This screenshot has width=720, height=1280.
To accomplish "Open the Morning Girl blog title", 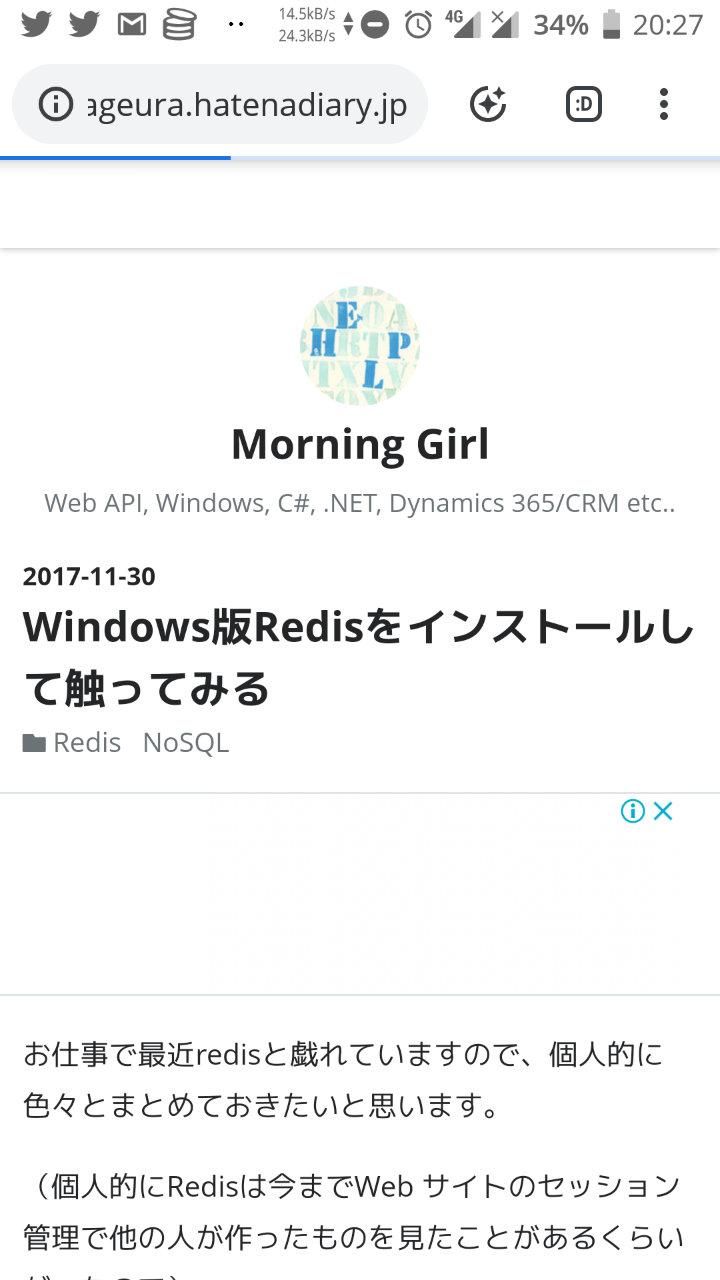I will coord(360,444).
